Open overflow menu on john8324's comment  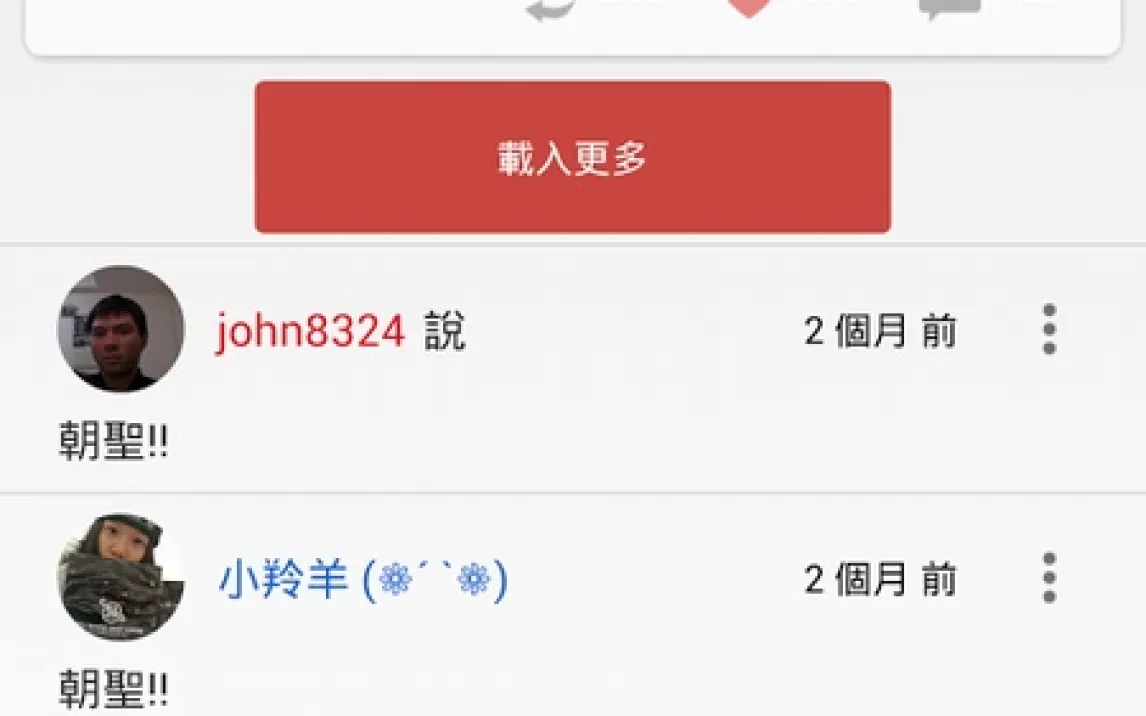[x=1048, y=330]
